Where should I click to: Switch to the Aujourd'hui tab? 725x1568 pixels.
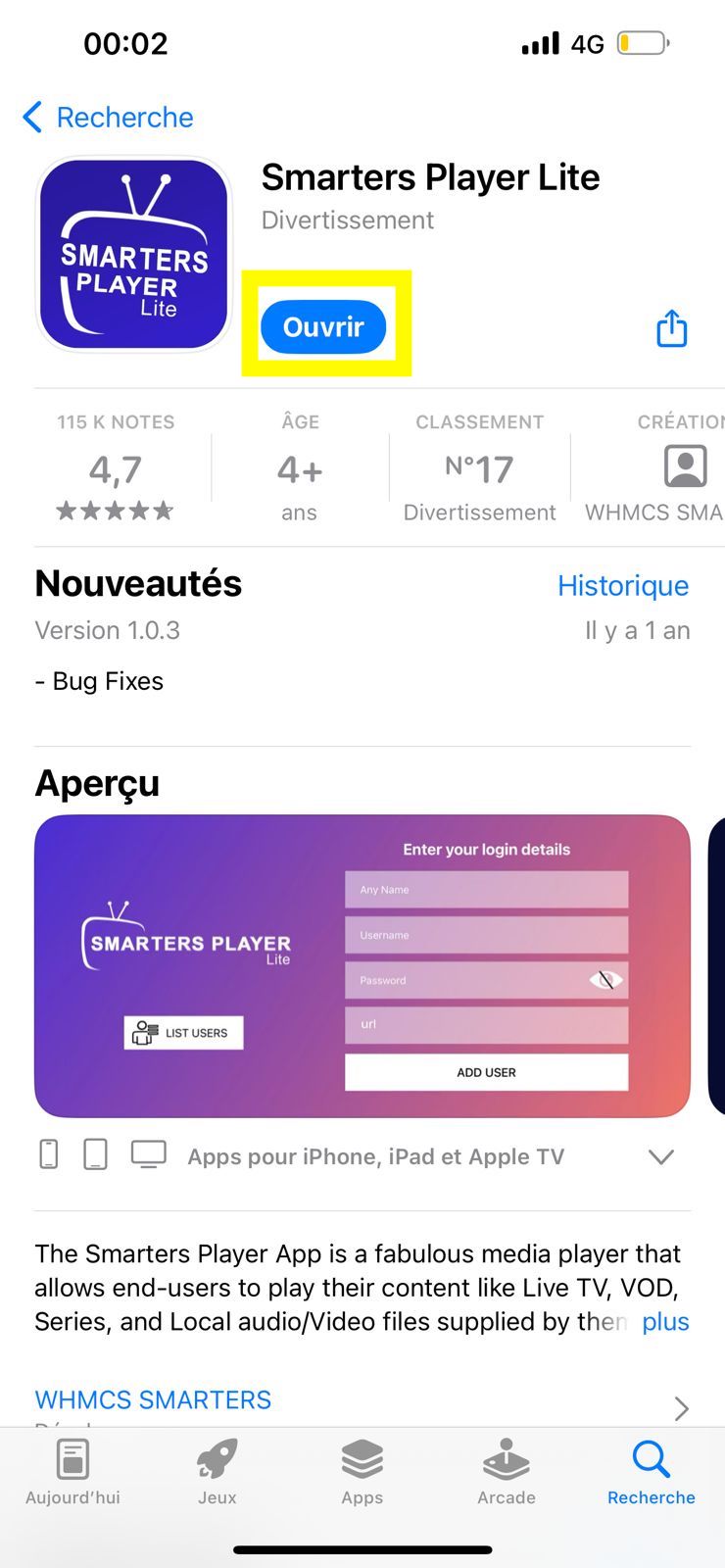[72, 1472]
